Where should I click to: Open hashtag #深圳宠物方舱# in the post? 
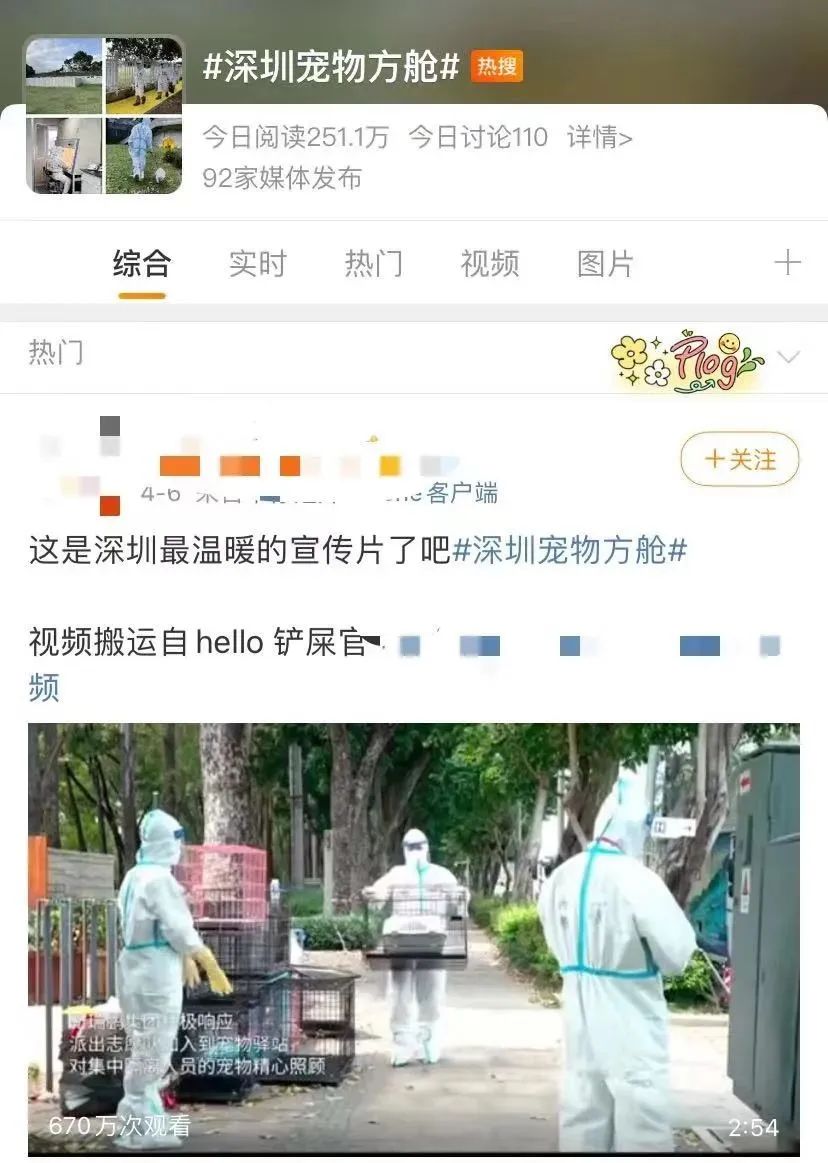(x=570, y=550)
